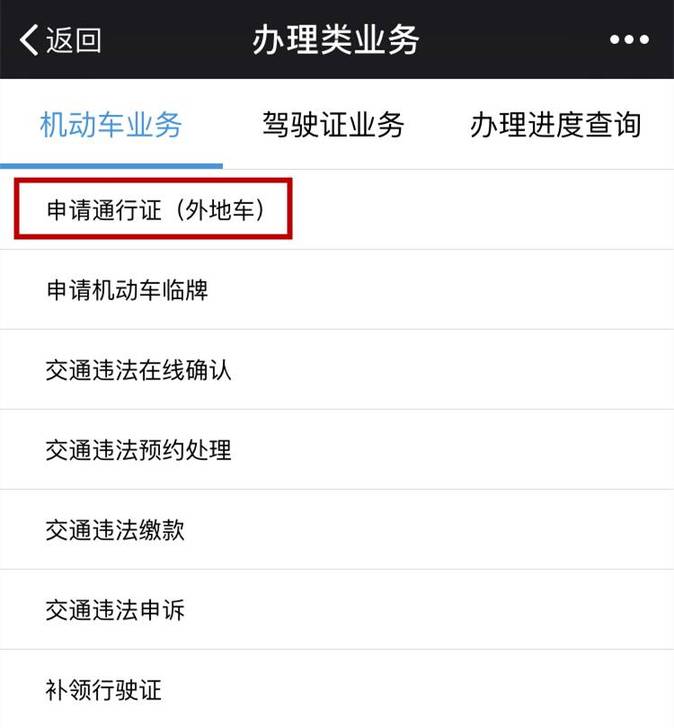Choose 交通违法预约处理

(138, 450)
